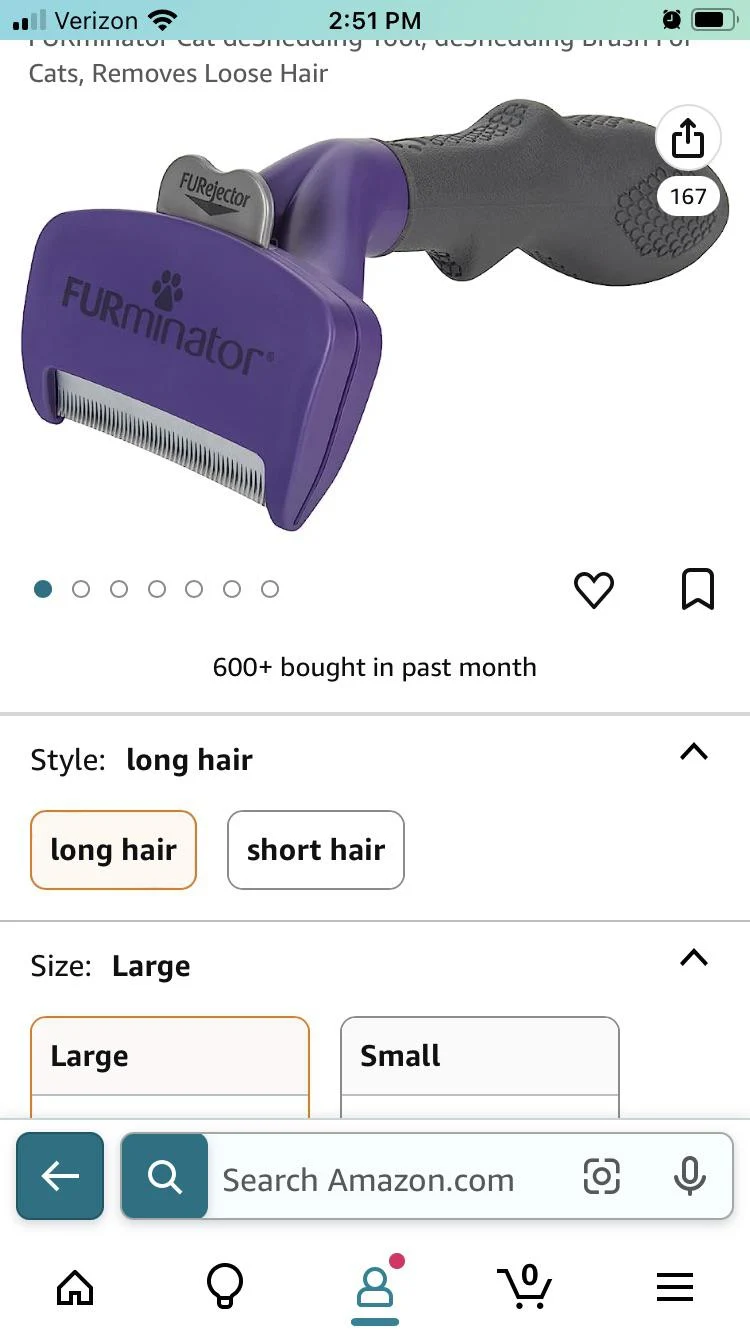Open visual search with the camera icon

click(601, 1178)
